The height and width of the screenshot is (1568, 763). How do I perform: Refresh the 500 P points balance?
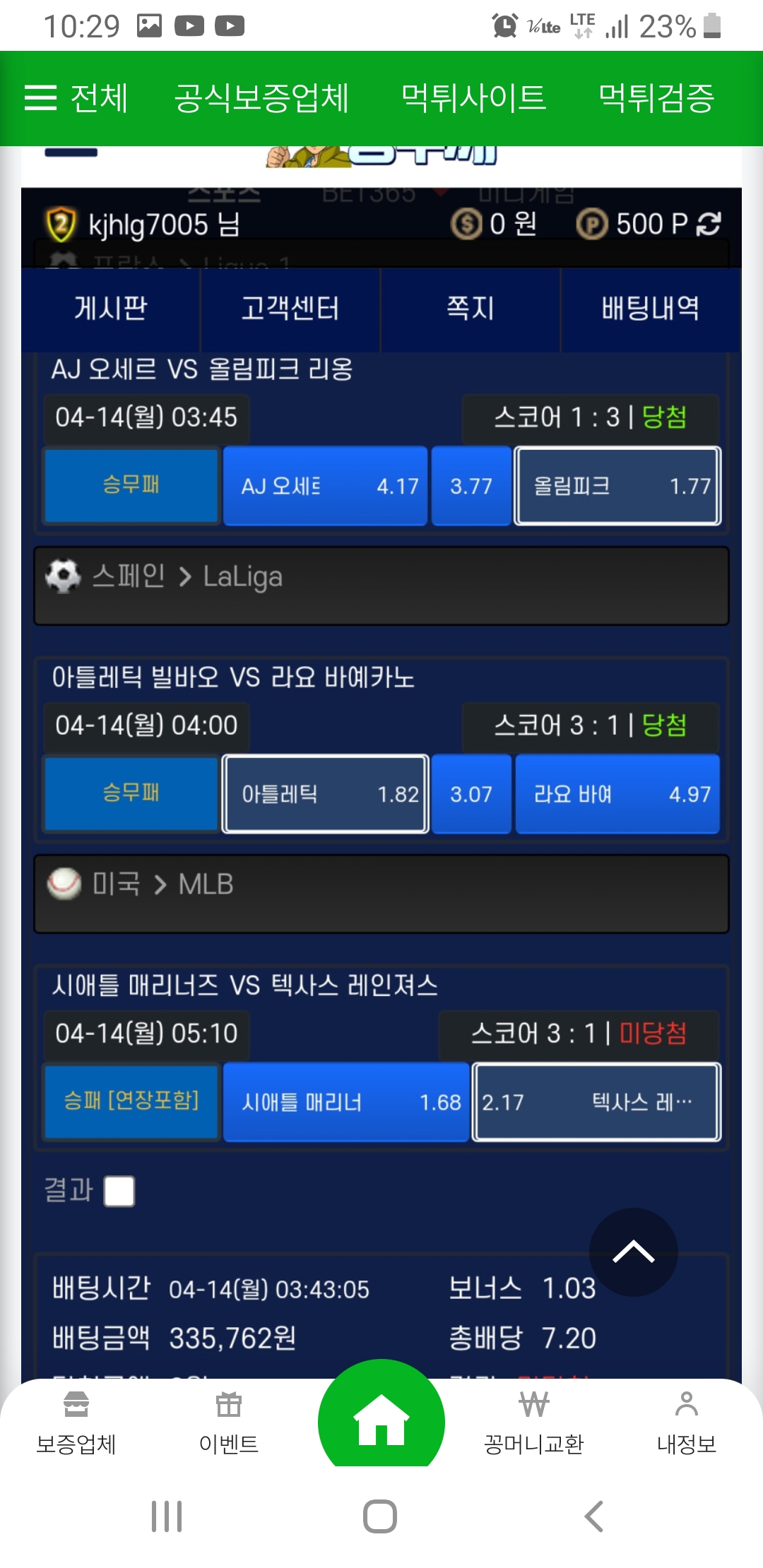(709, 225)
